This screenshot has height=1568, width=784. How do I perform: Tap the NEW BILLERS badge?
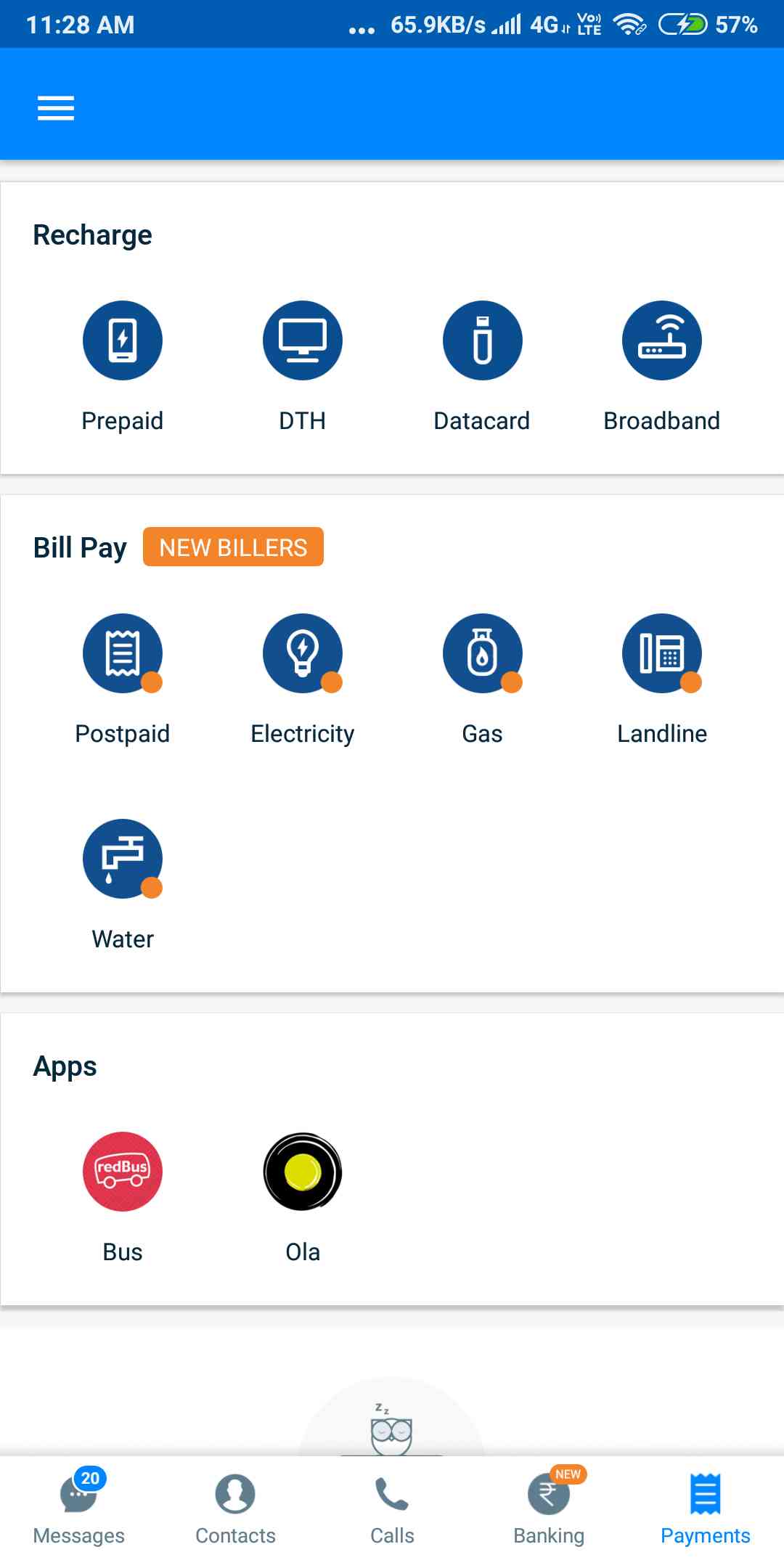233,547
